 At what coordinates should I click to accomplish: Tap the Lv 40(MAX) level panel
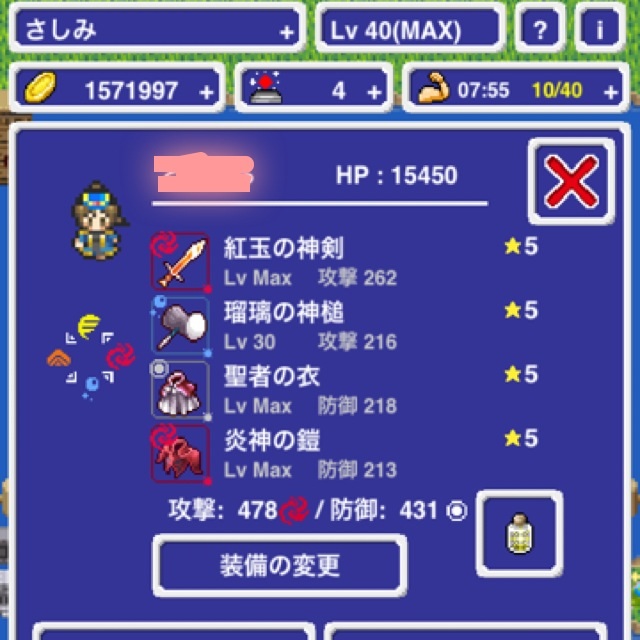(x=409, y=29)
